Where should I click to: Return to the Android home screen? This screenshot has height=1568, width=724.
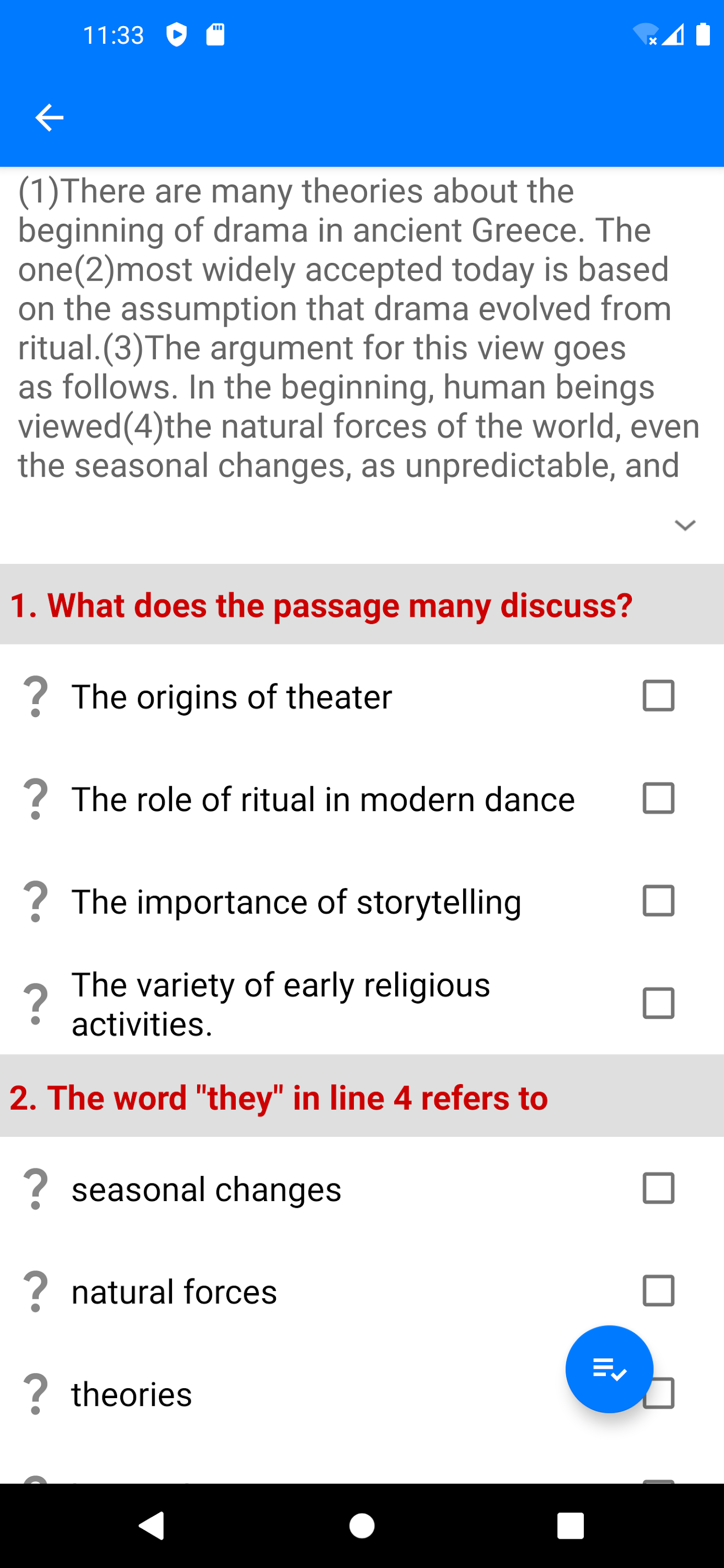(362, 1525)
